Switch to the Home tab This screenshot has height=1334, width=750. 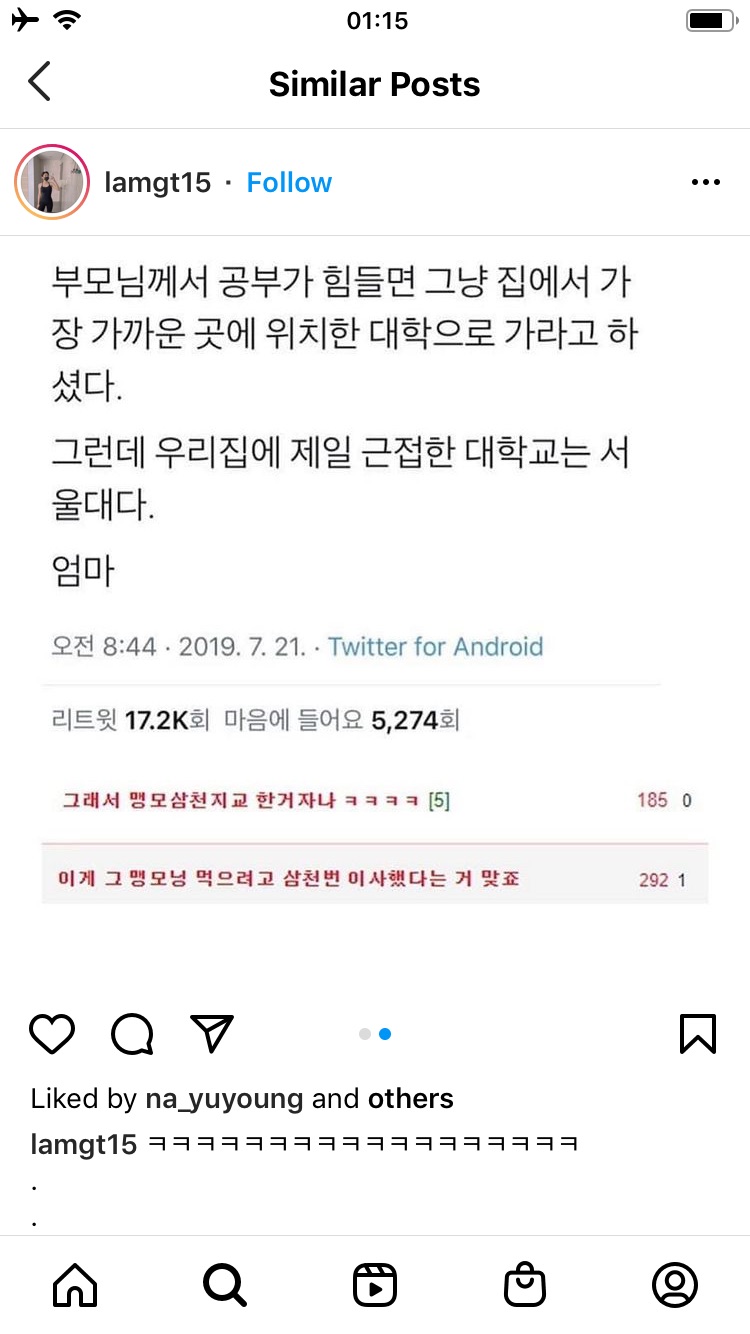pyautogui.click(x=75, y=1285)
